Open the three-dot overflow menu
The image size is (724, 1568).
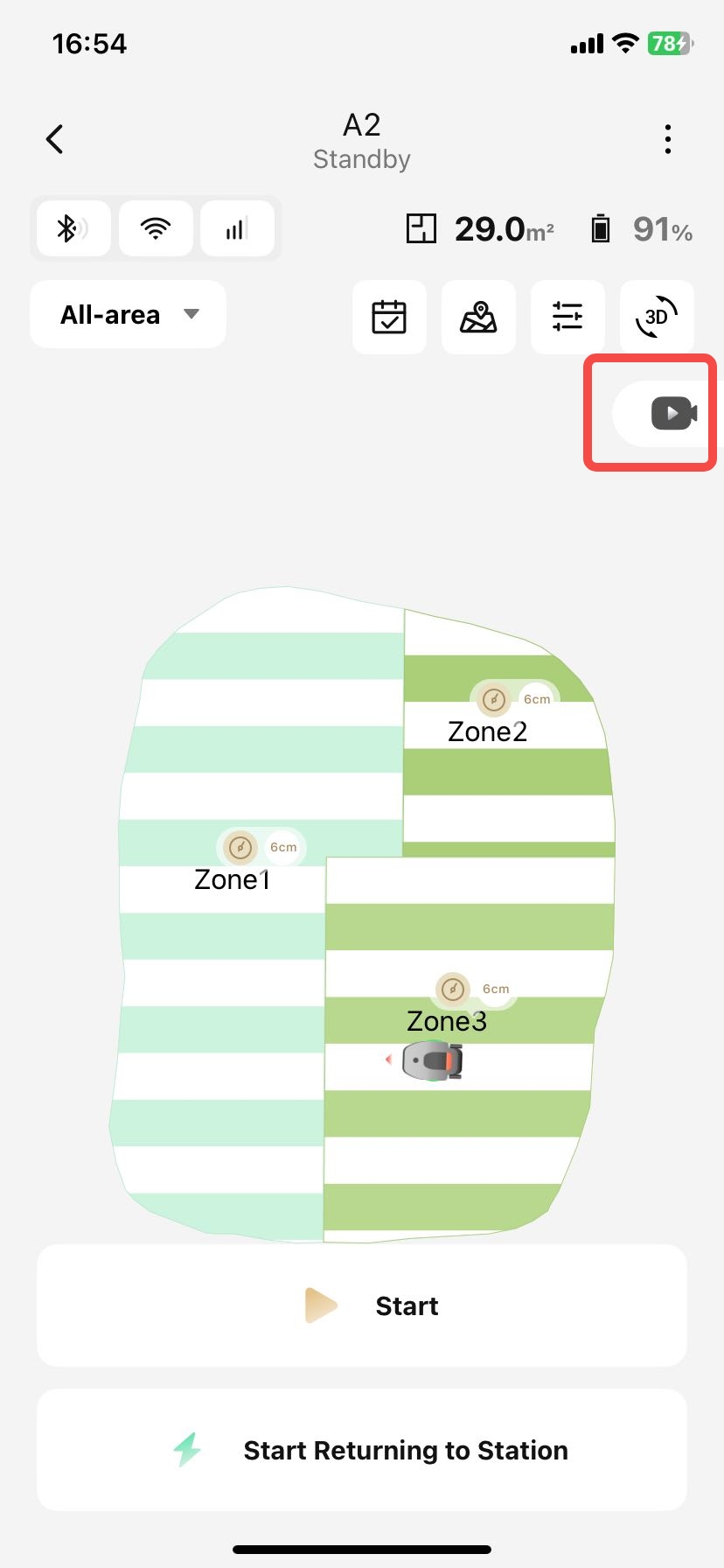(667, 139)
